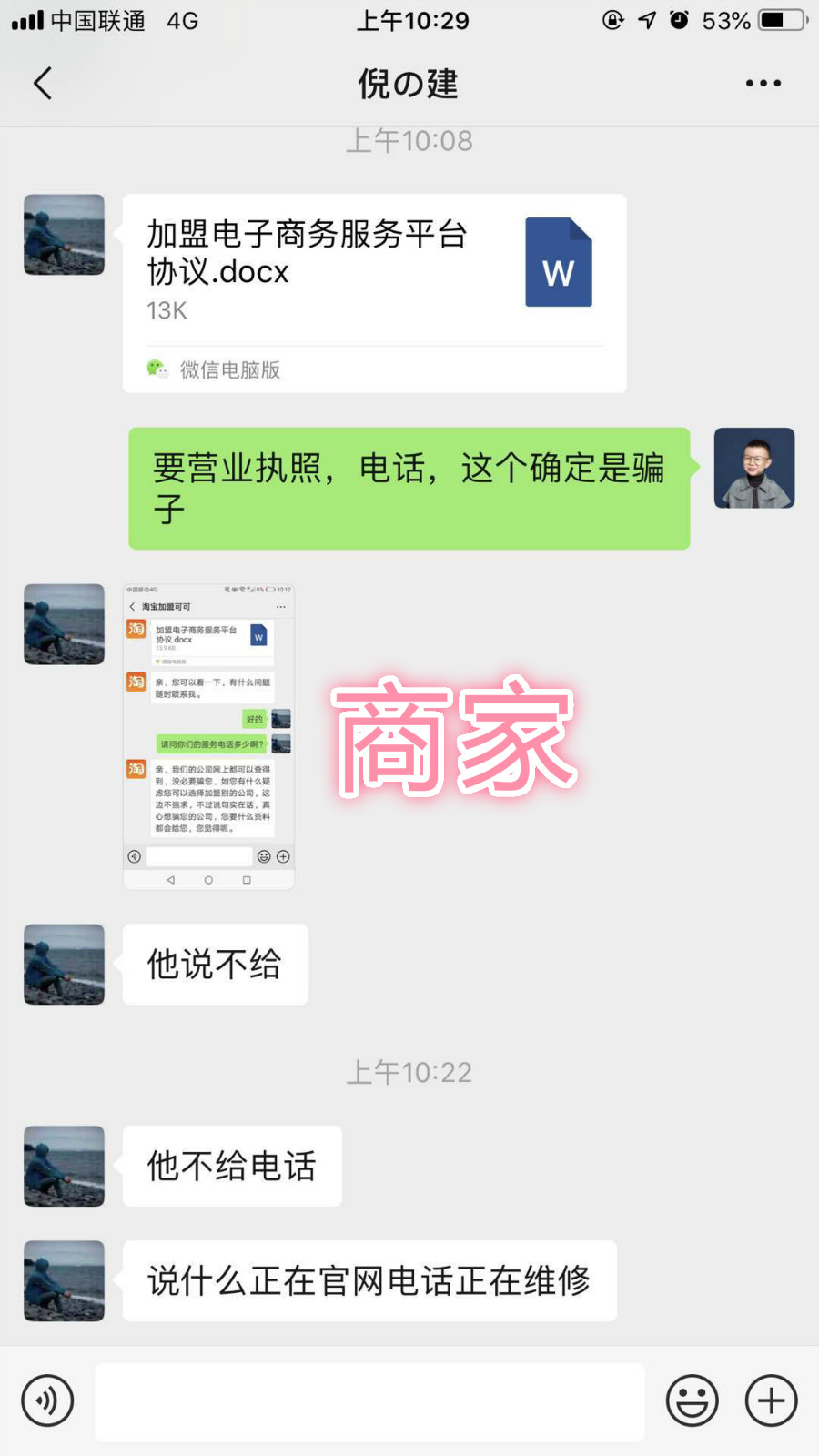This screenshot has height=1456, width=819.
Task: View the shared chat screenshot image
Action: (x=208, y=736)
